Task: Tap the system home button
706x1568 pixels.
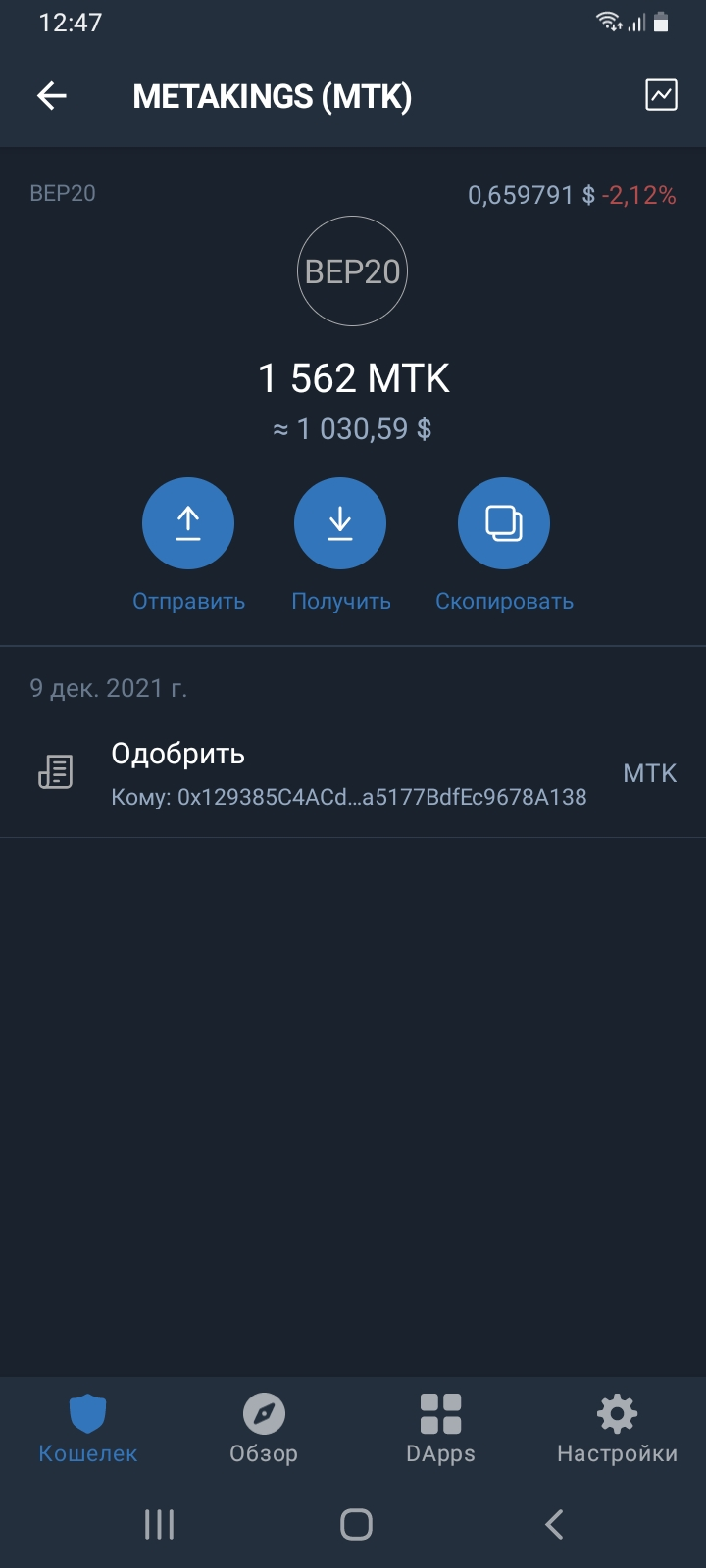Action: (356, 1524)
